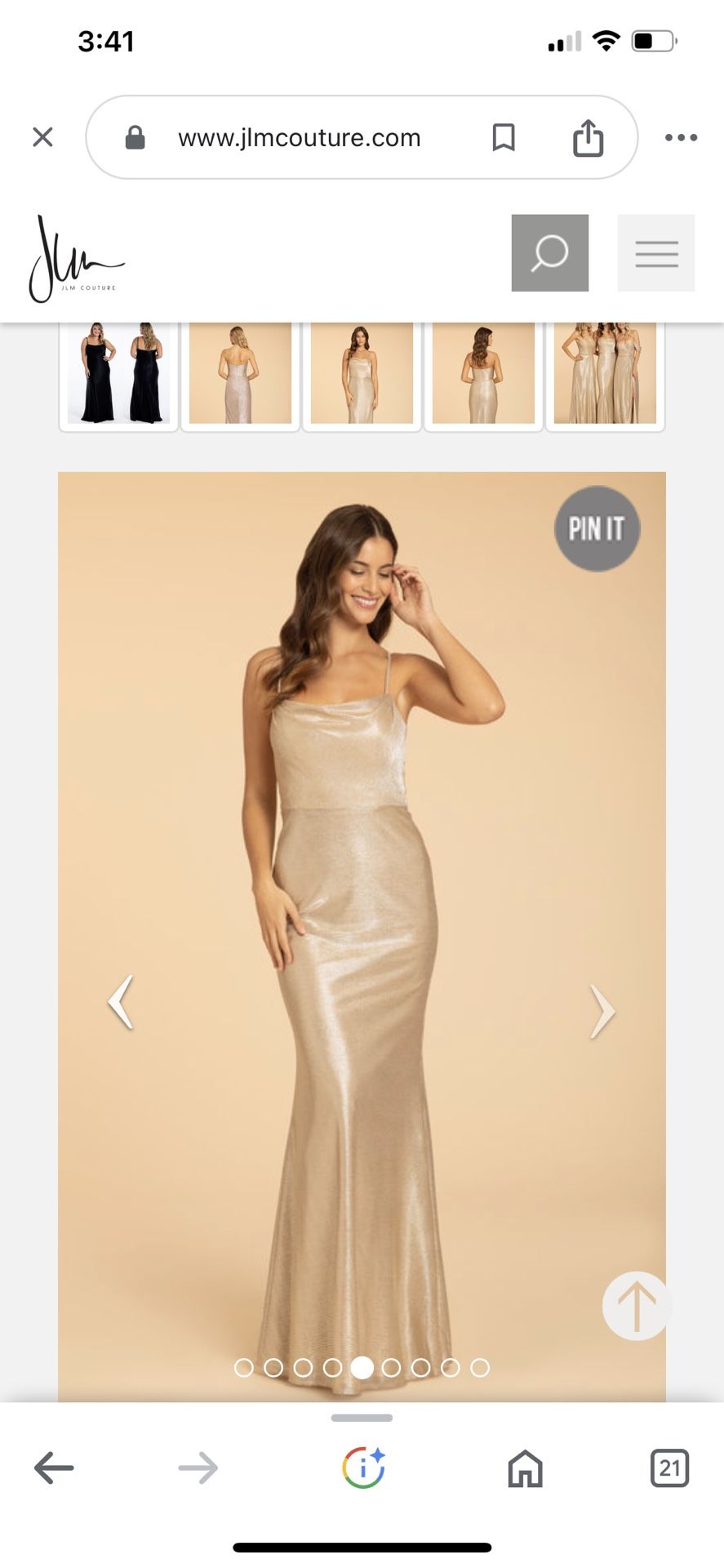The image size is (724, 1568).
Task: Select the first carousel dot
Action: [x=243, y=1367]
